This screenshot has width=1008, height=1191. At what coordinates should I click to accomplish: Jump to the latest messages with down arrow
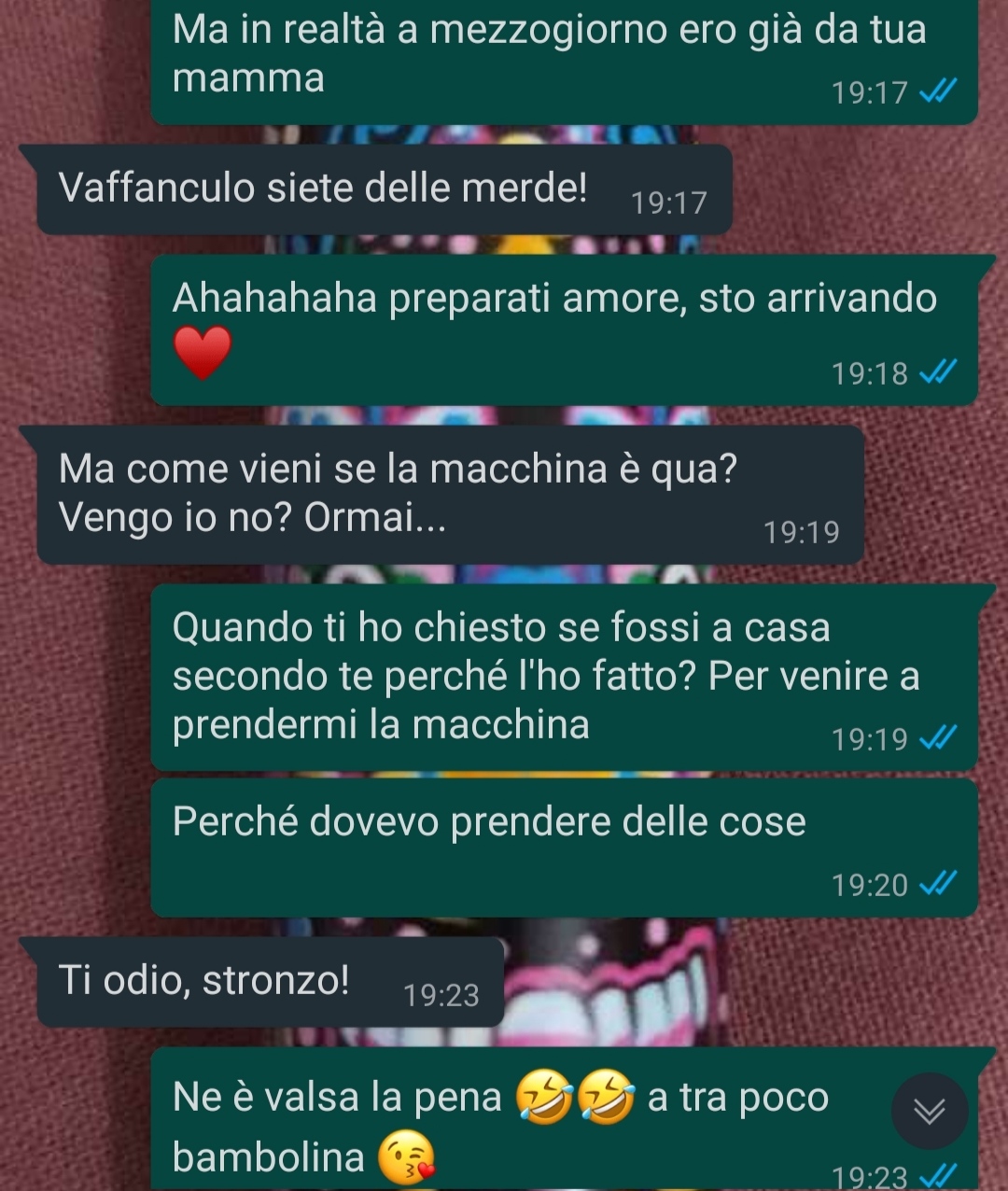929,1111
